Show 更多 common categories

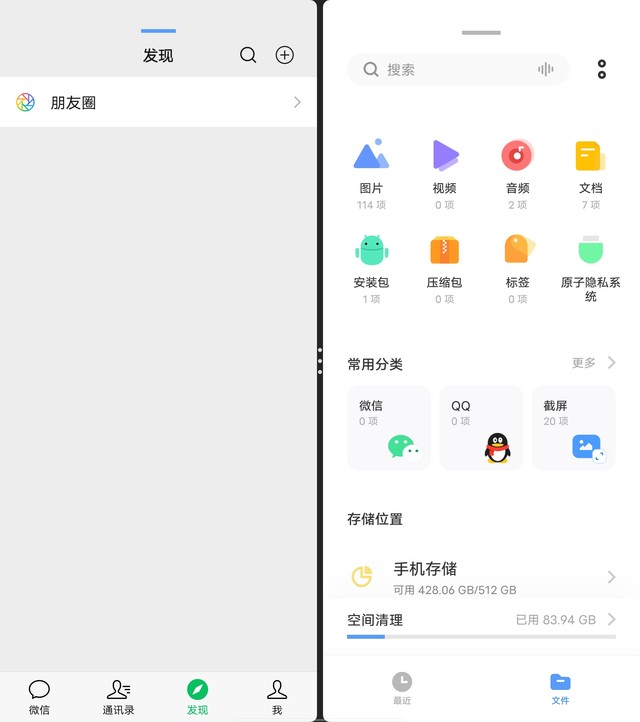[593, 363]
